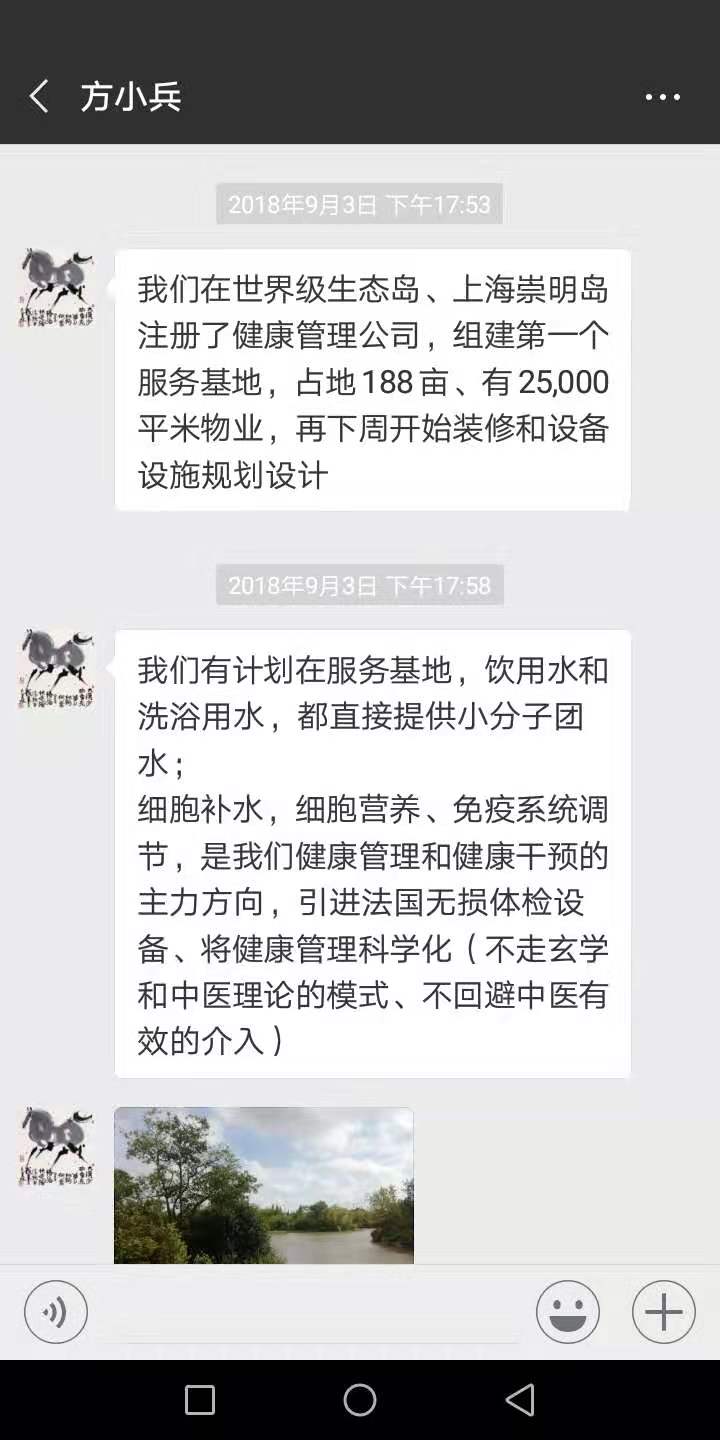Image resolution: width=720 pixels, height=1440 pixels.
Task: Open the chat info overflow menu
Action: tap(662, 97)
